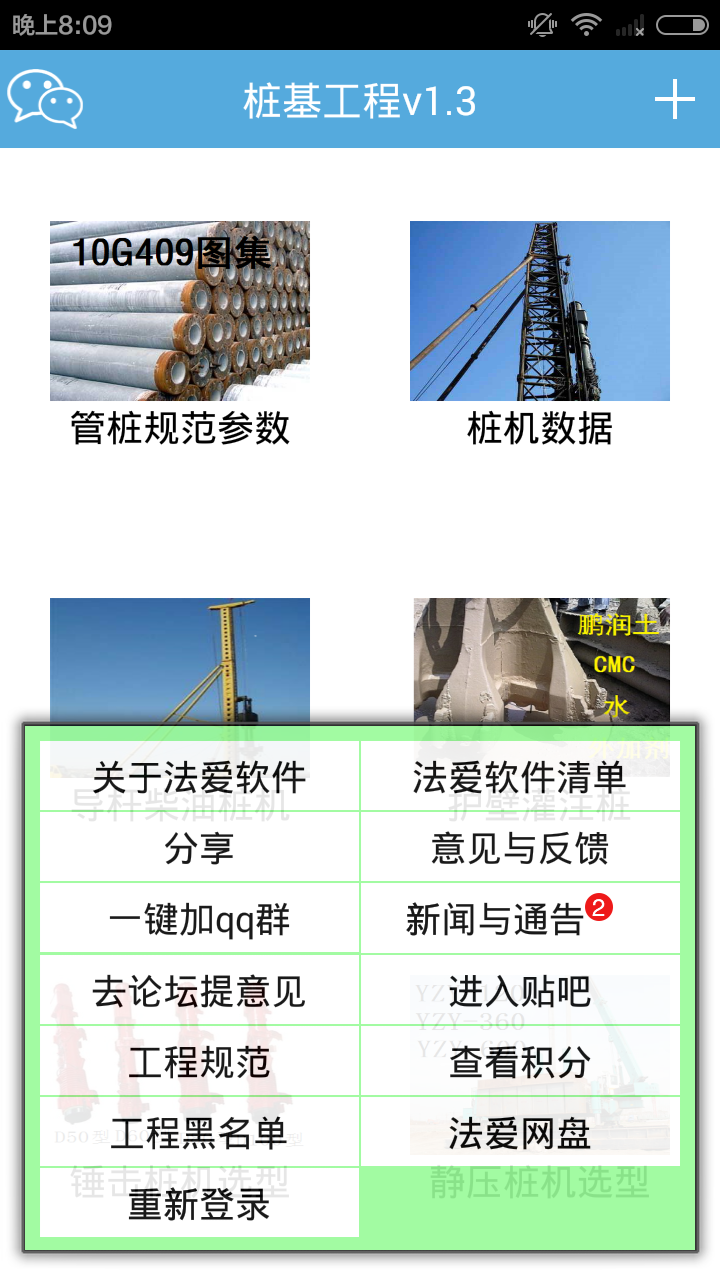Select 去论坛提意见 forum suggestion option

tap(198, 989)
